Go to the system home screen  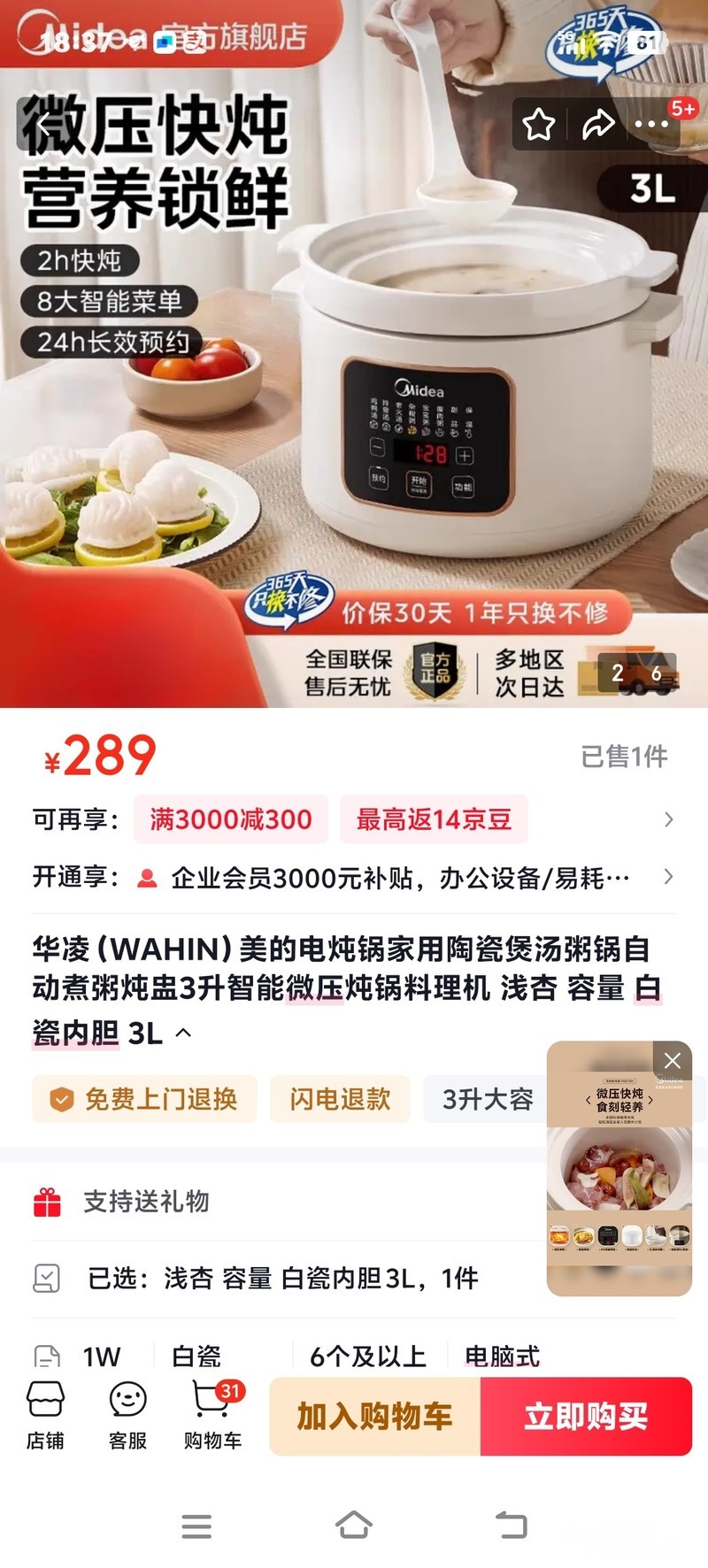click(353, 1525)
